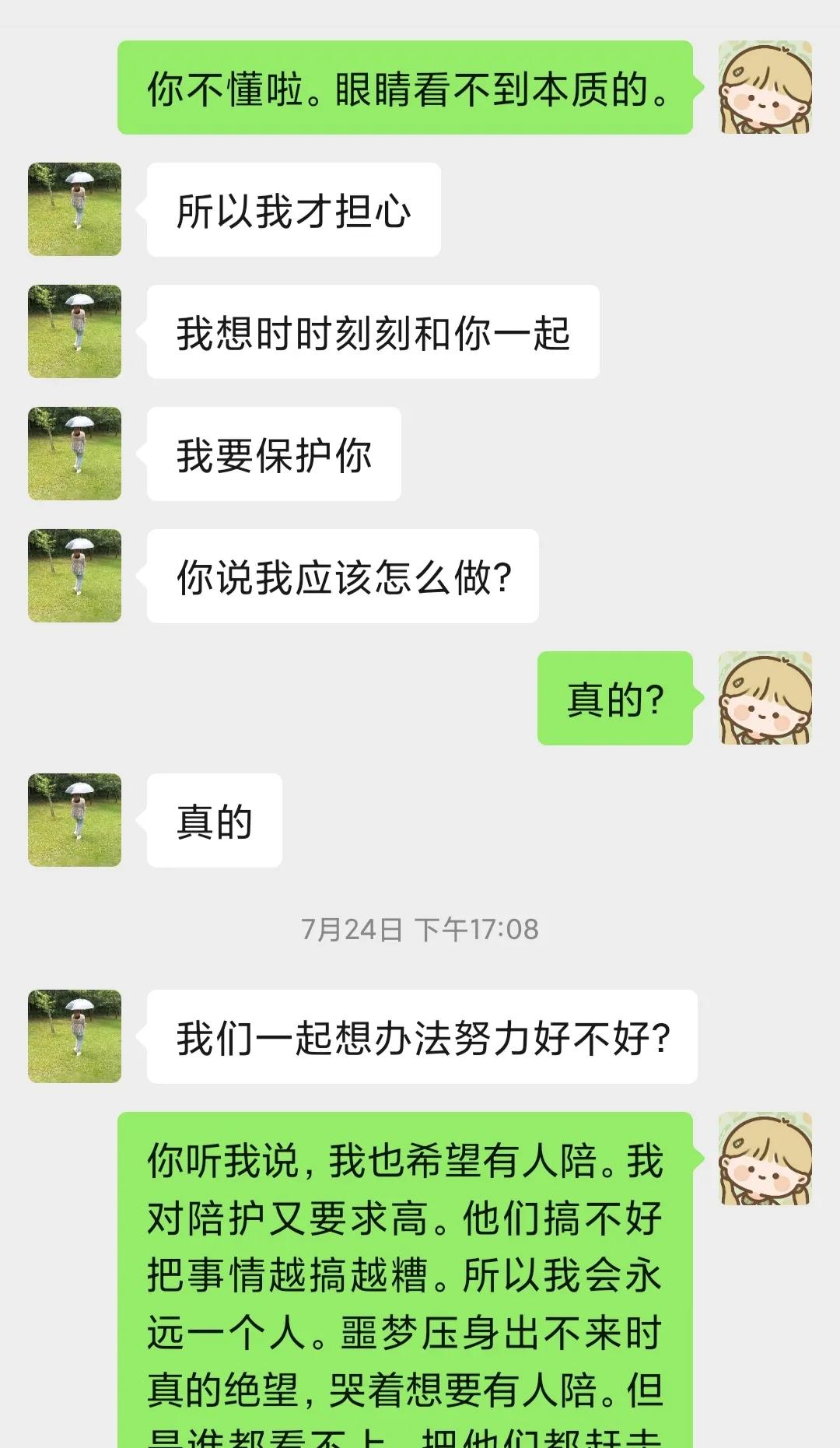Click avatar beside 你说我应该怎么做 bubble
The height and width of the screenshot is (1448, 840).
[74, 574]
